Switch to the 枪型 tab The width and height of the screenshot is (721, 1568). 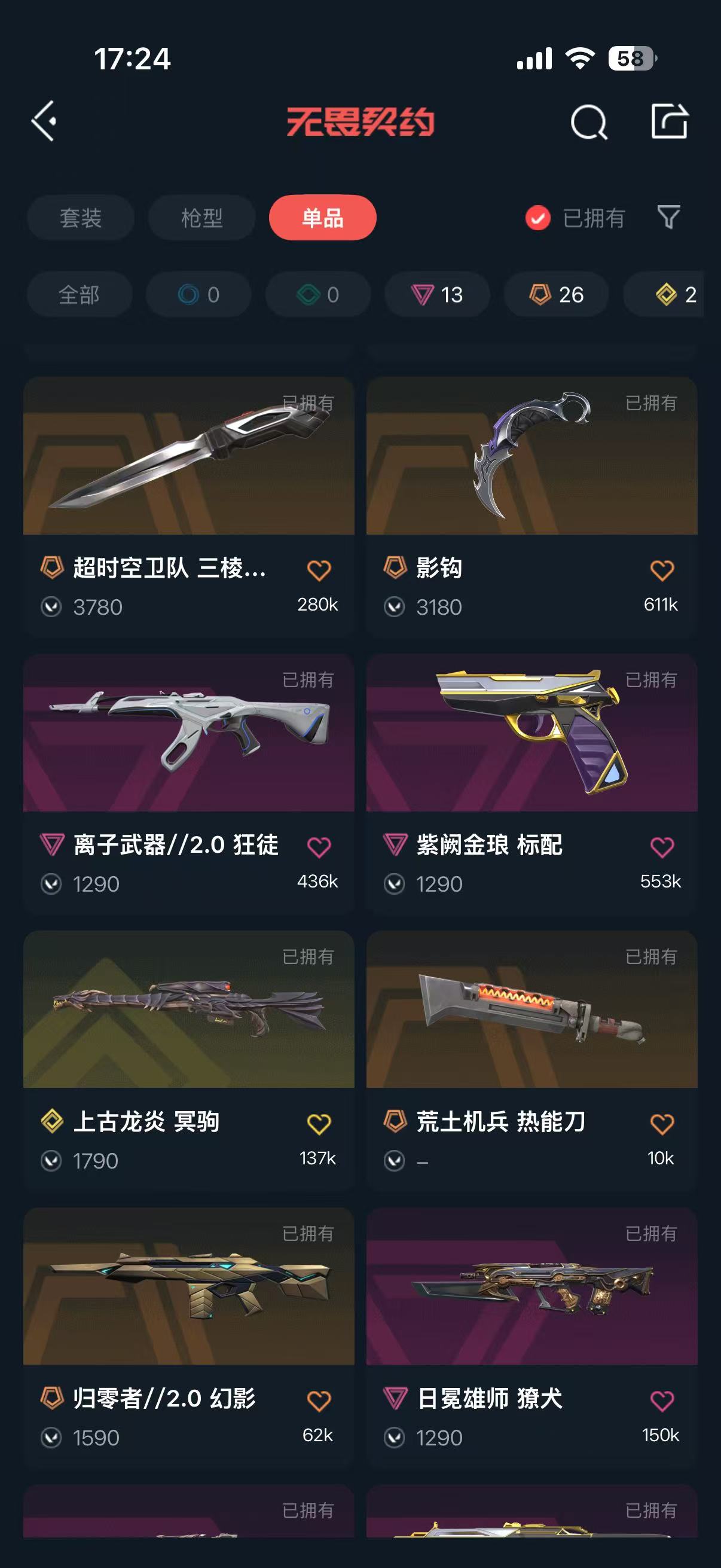pyautogui.click(x=202, y=218)
